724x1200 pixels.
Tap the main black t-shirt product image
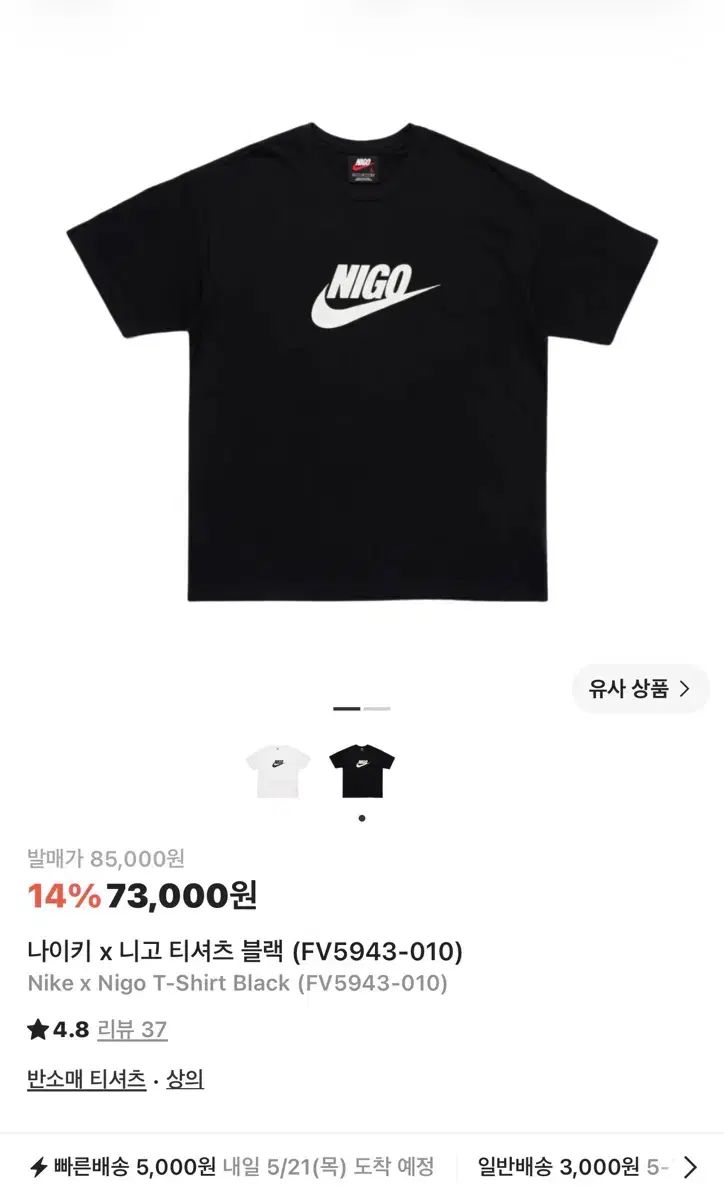tap(362, 360)
